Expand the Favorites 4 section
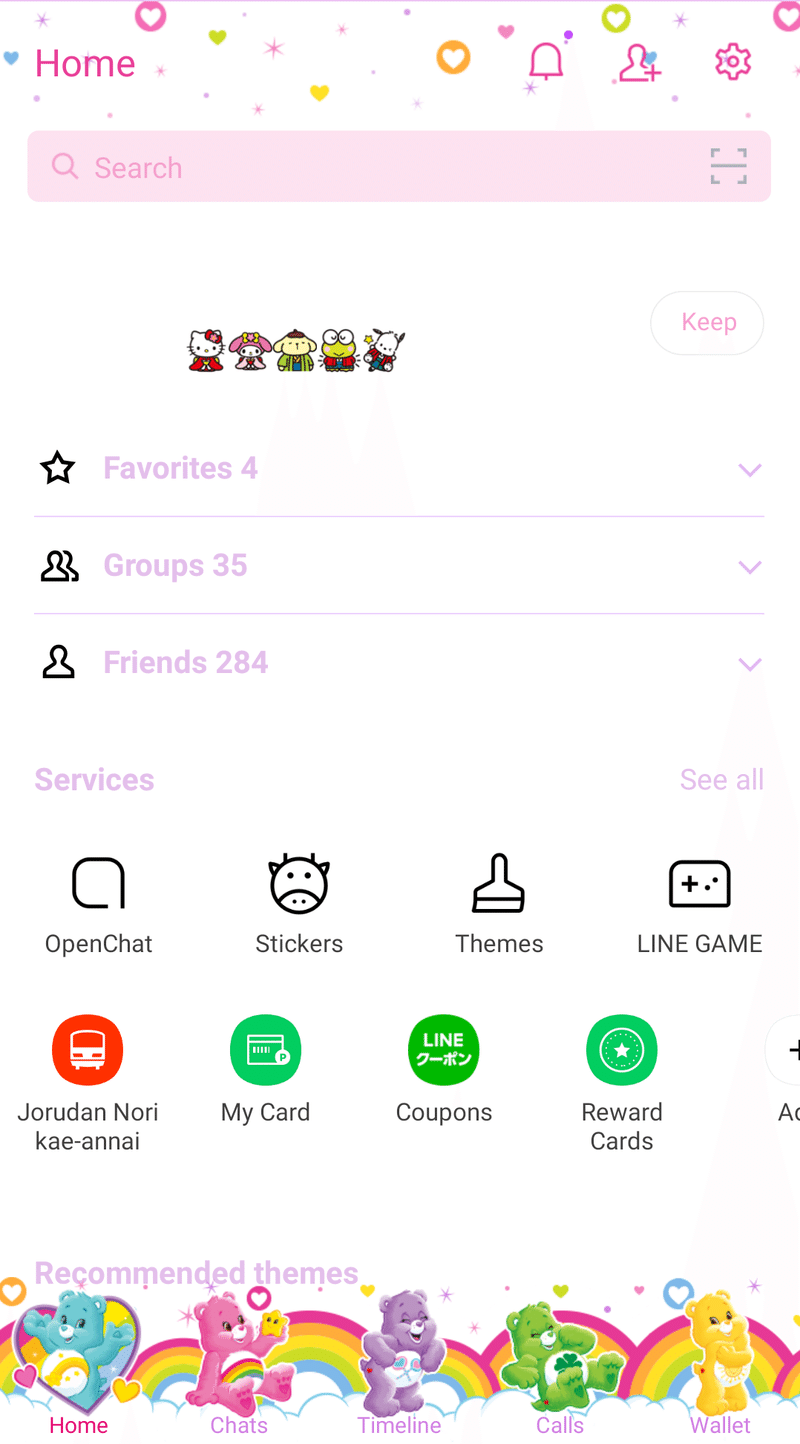Screen dimensions: 800x1444 tap(400, 468)
